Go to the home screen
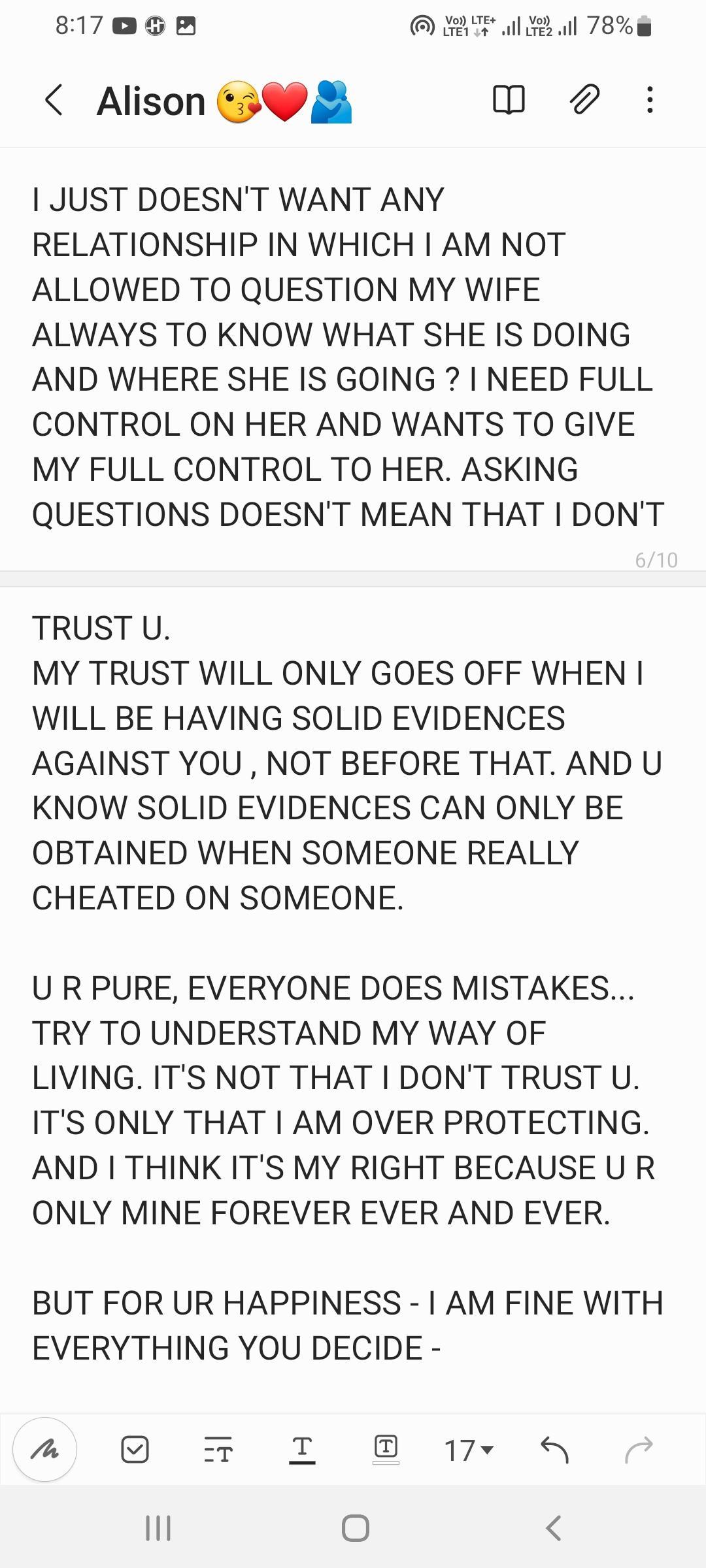This screenshot has width=706, height=1568. click(355, 1528)
